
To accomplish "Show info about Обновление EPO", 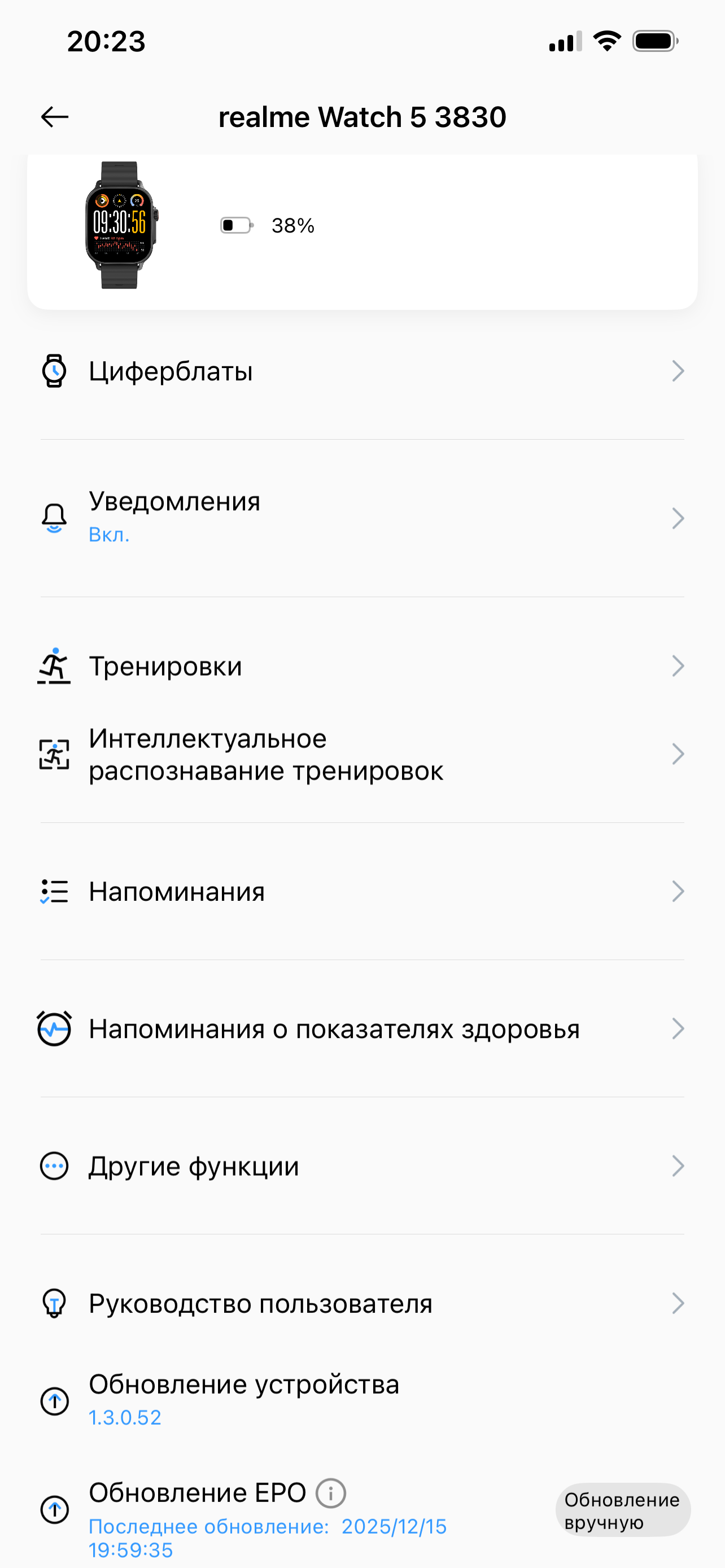I will (x=331, y=1493).
